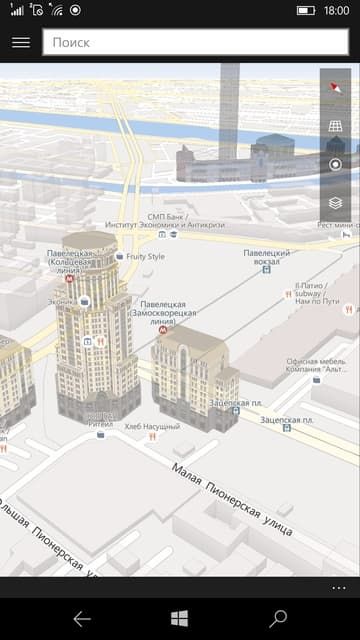360x640 pixels.
Task: Center the map on my location
Action: point(336,164)
